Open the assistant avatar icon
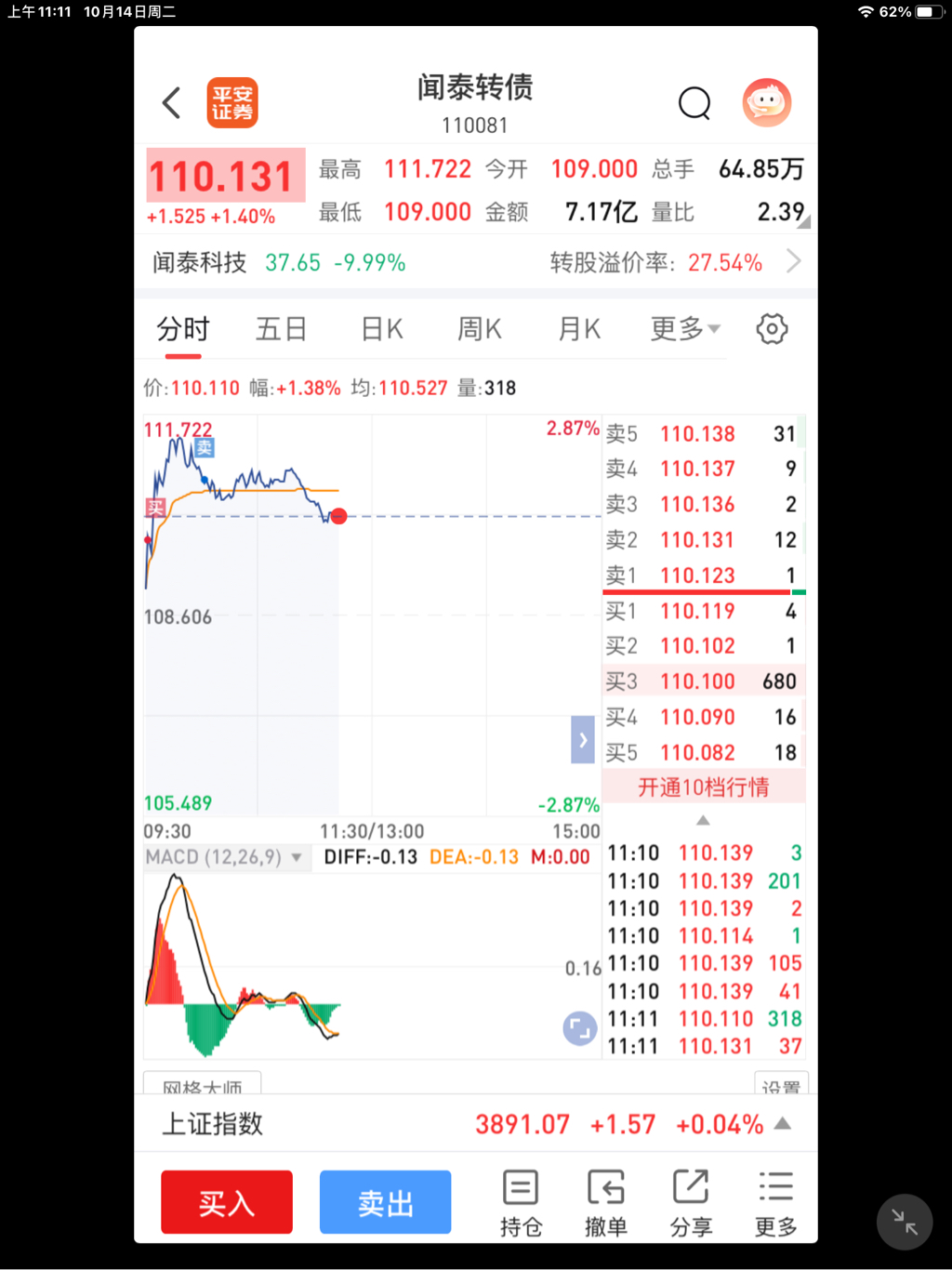952x1270 pixels. (x=766, y=102)
